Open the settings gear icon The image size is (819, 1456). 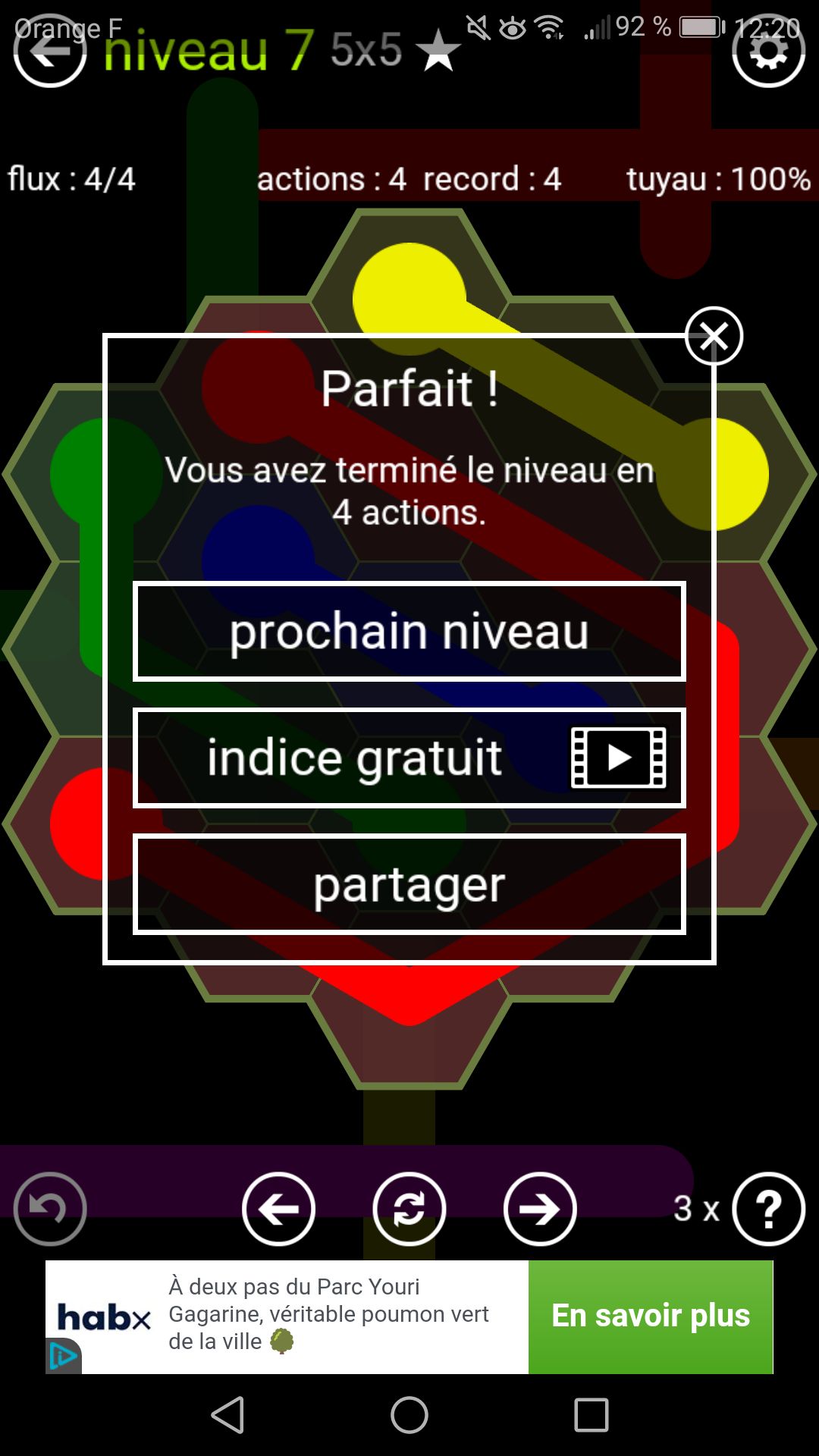coord(768,52)
